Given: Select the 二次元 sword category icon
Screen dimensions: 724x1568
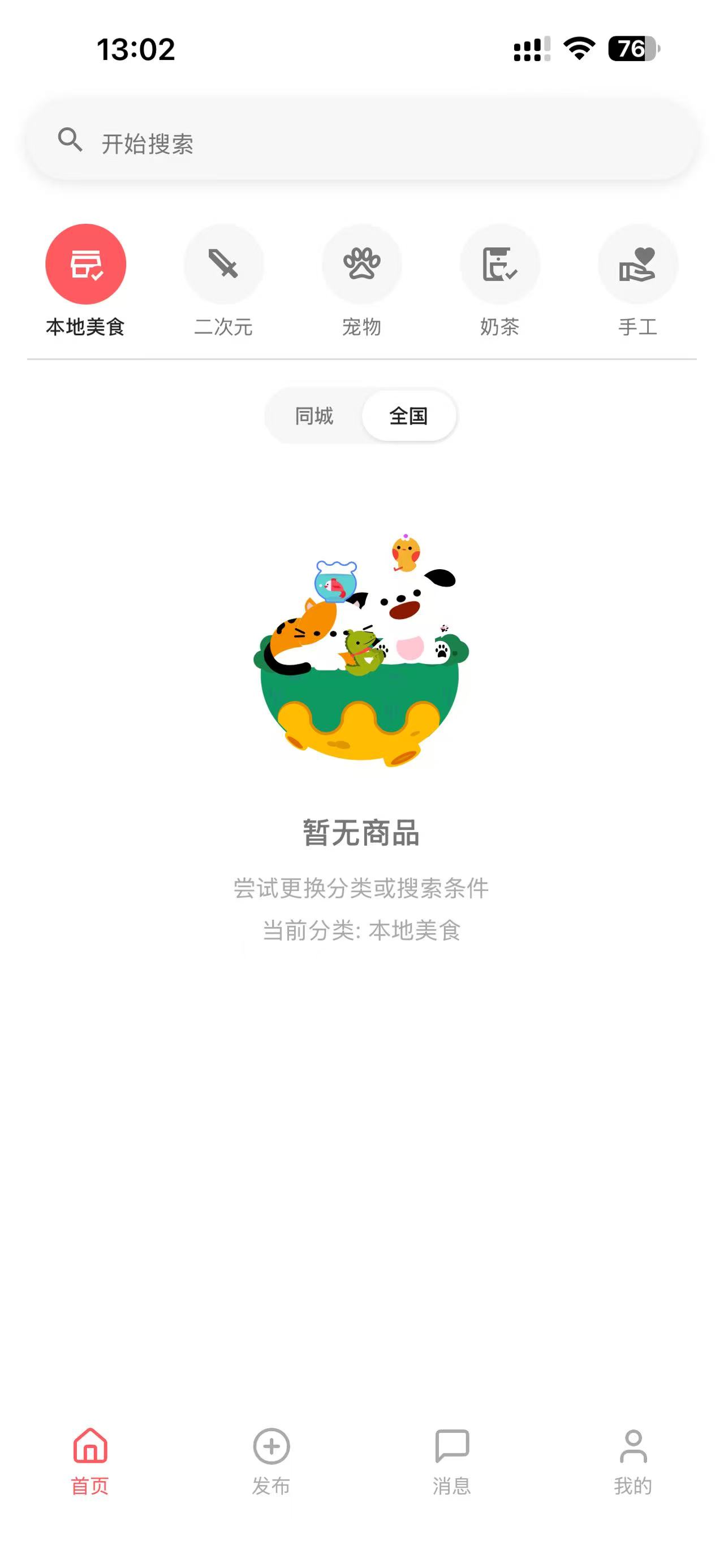Looking at the screenshot, I should coord(223,264).
